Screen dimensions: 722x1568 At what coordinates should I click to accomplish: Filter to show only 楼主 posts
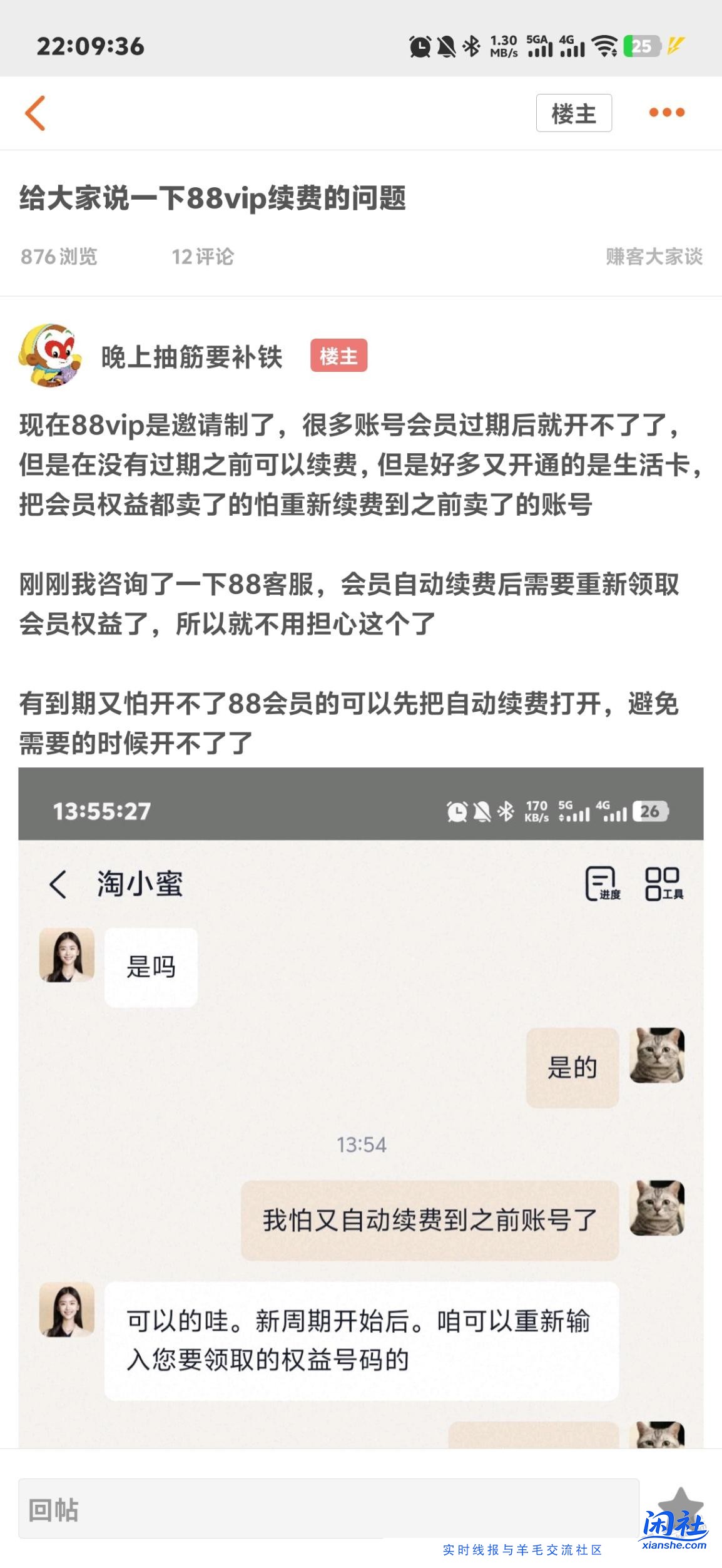click(573, 113)
